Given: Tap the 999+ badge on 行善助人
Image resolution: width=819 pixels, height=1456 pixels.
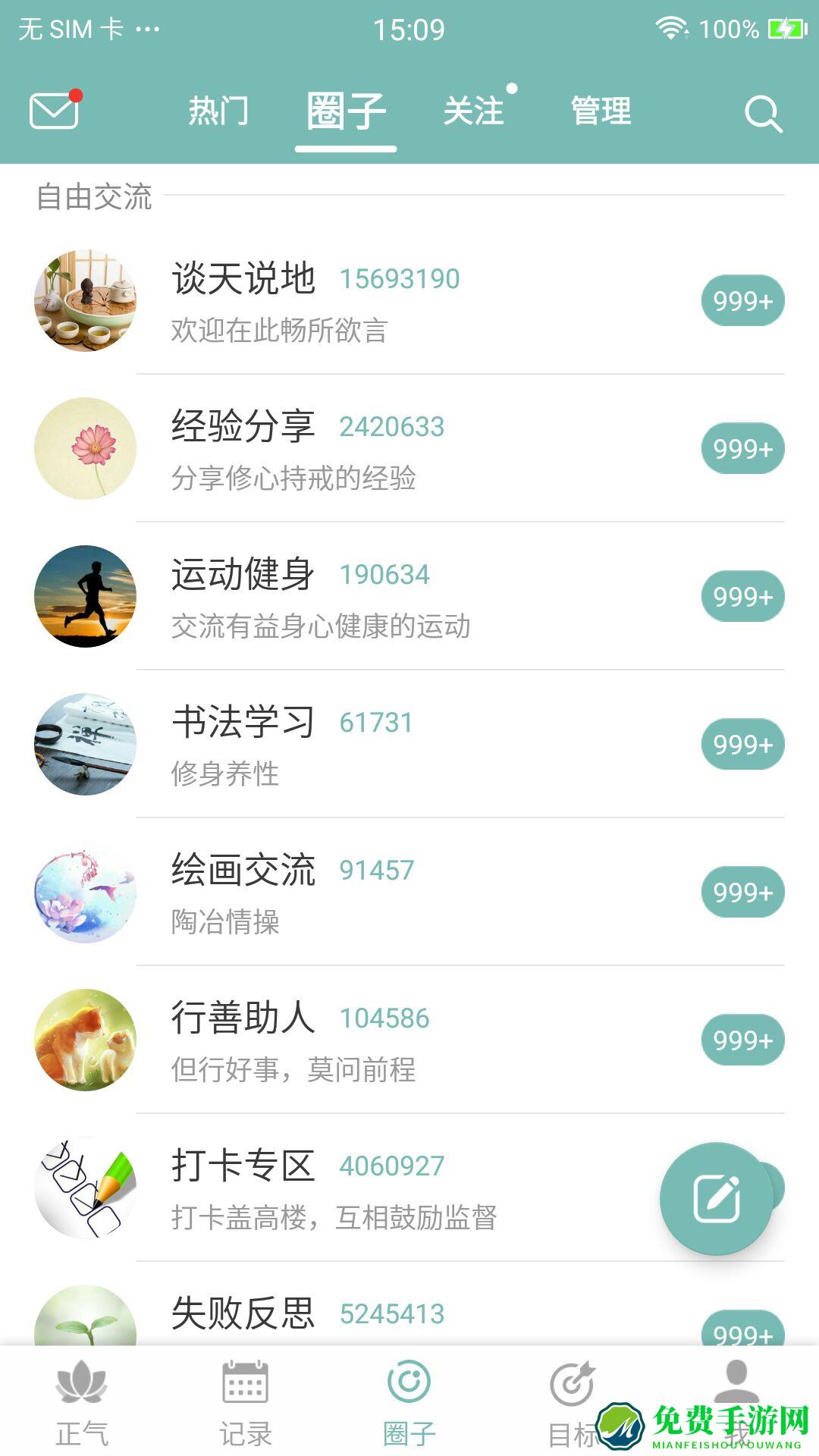Looking at the screenshot, I should (742, 1040).
